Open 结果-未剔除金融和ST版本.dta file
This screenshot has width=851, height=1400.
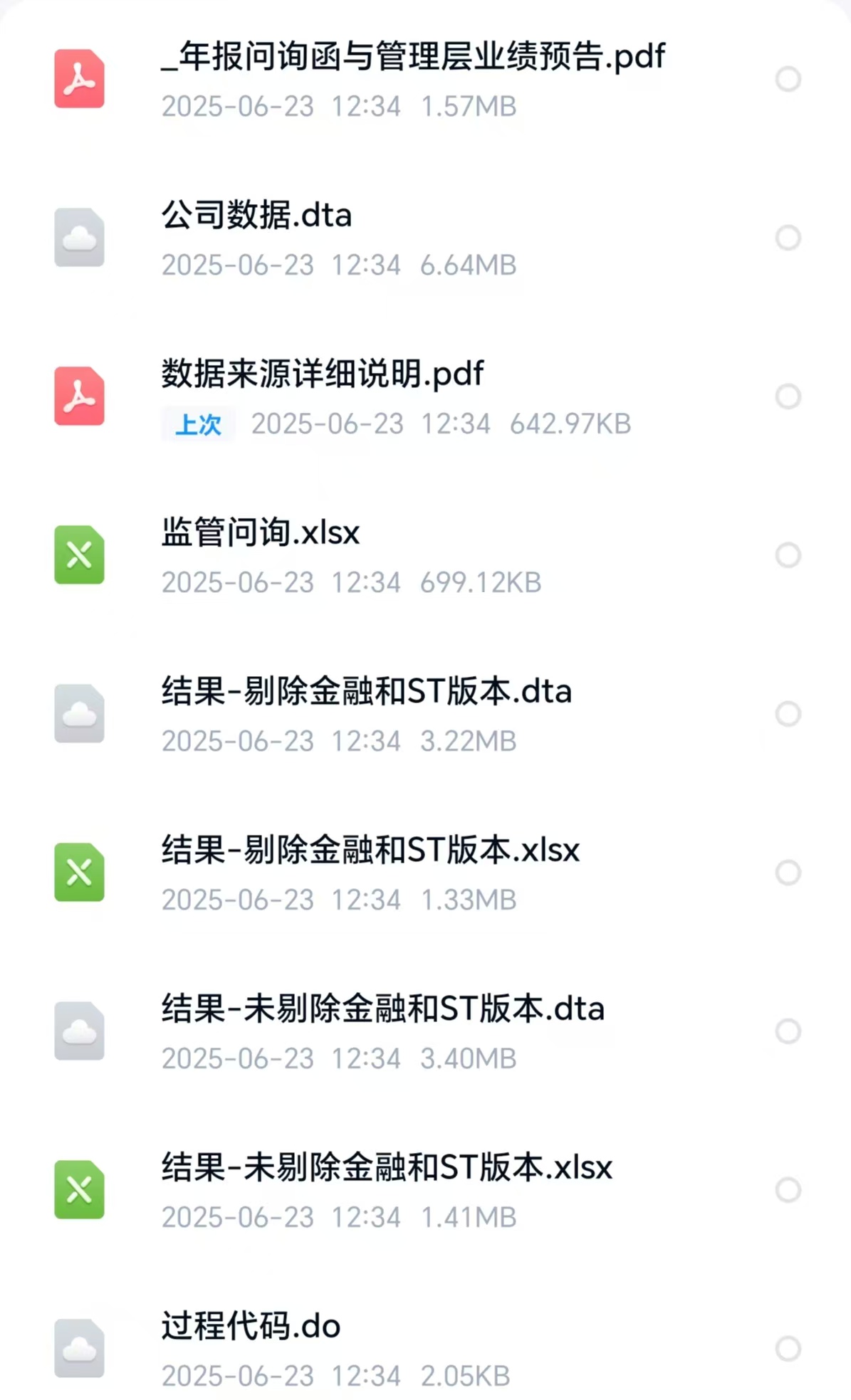click(382, 1009)
